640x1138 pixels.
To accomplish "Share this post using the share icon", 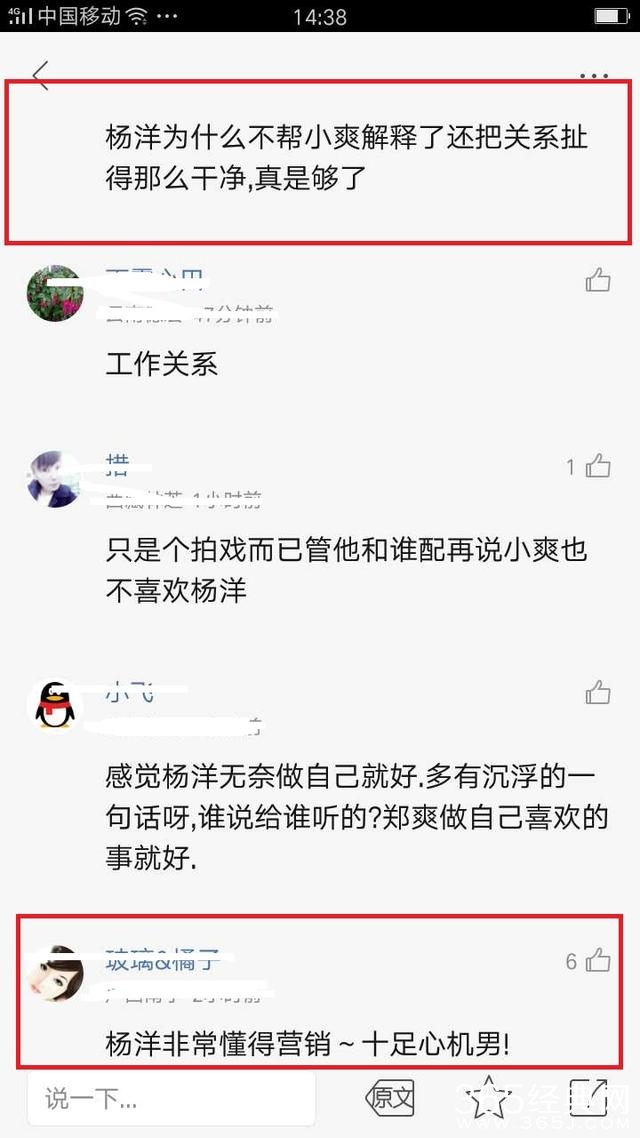I will point(588,1097).
